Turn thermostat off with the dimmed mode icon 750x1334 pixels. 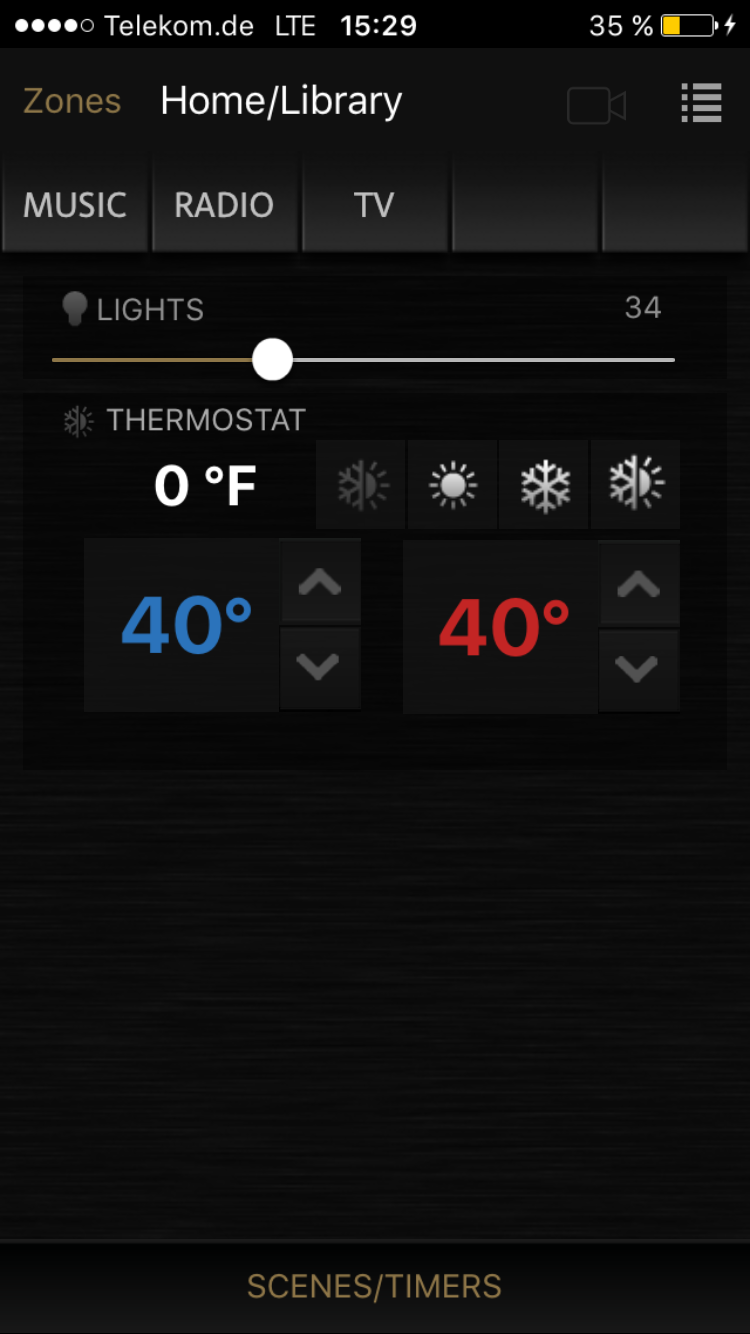coord(361,485)
